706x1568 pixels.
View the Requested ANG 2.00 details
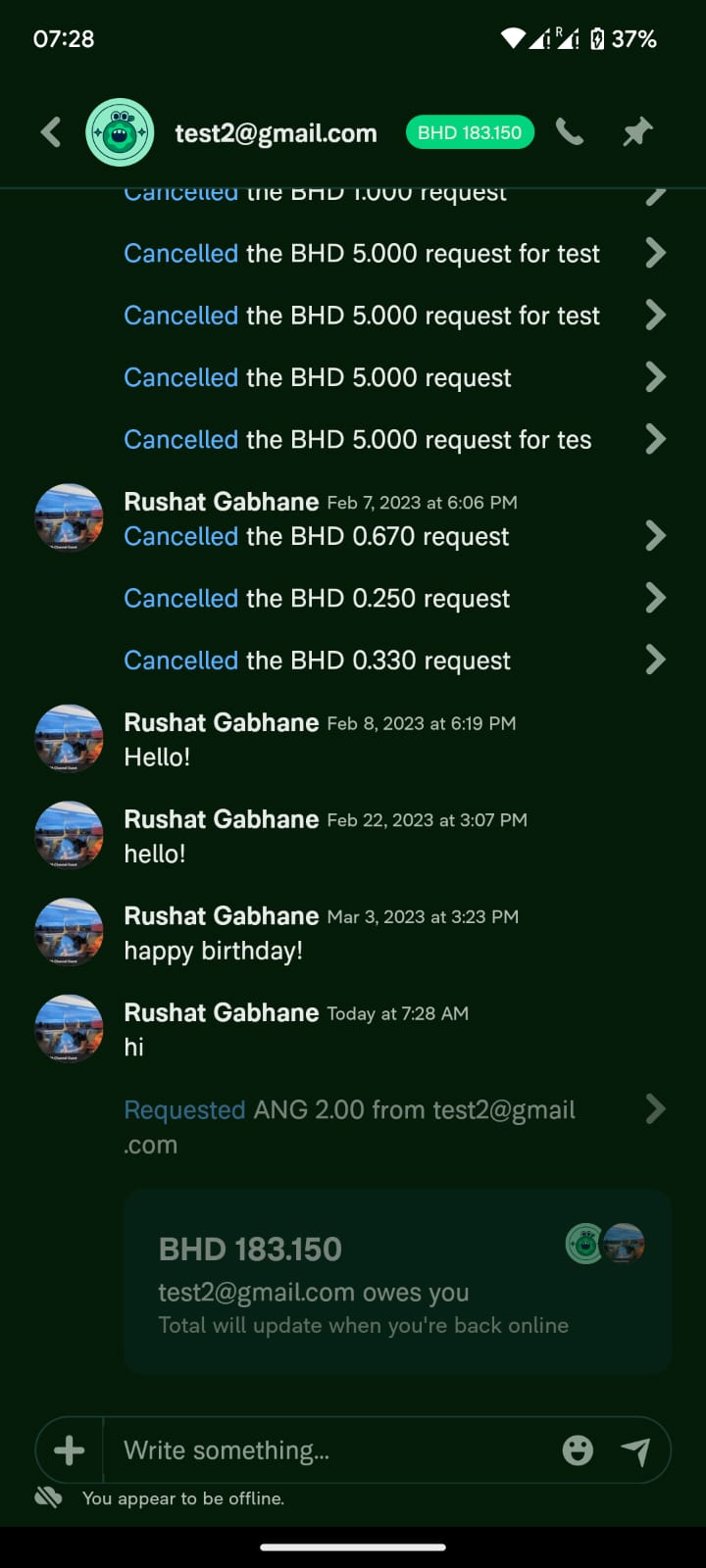tap(392, 1110)
